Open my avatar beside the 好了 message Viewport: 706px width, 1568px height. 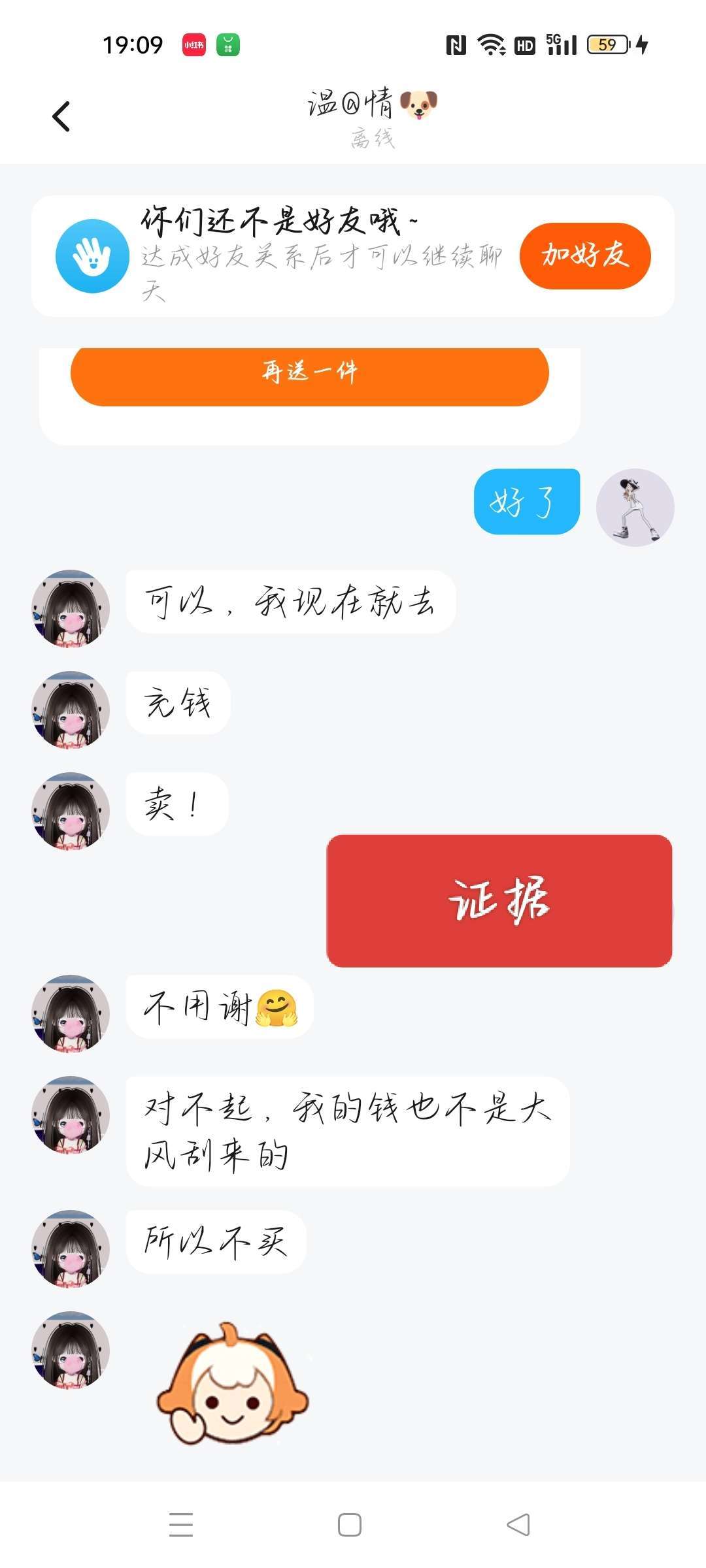[x=635, y=508]
